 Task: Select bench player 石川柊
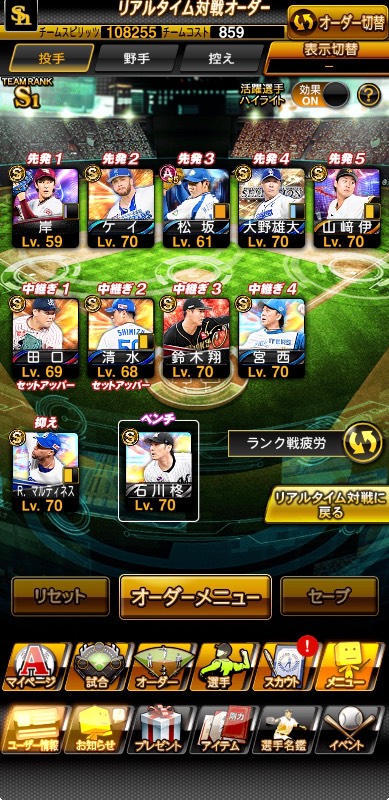pyautogui.click(x=159, y=471)
